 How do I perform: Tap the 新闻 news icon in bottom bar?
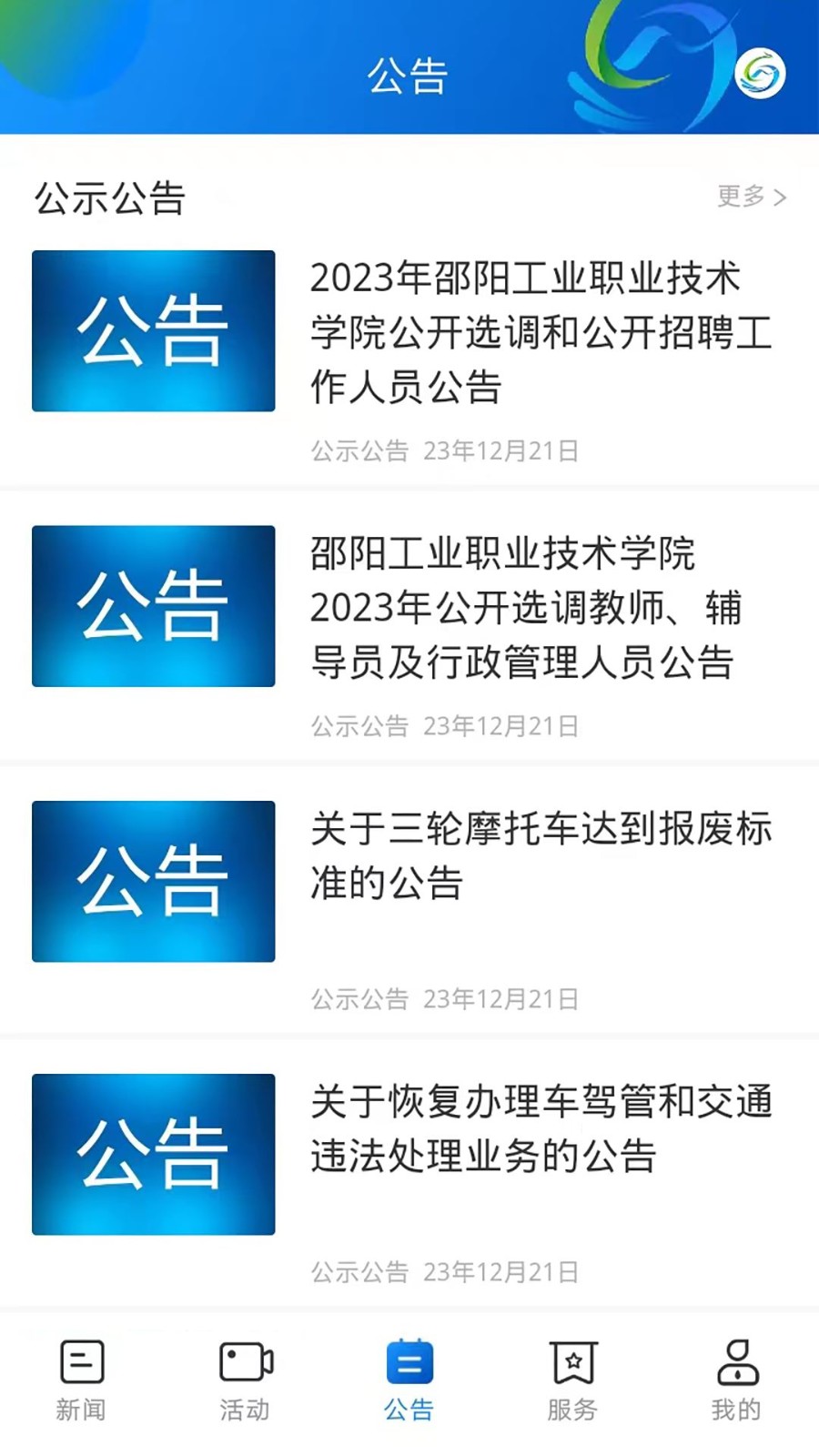(82, 1364)
